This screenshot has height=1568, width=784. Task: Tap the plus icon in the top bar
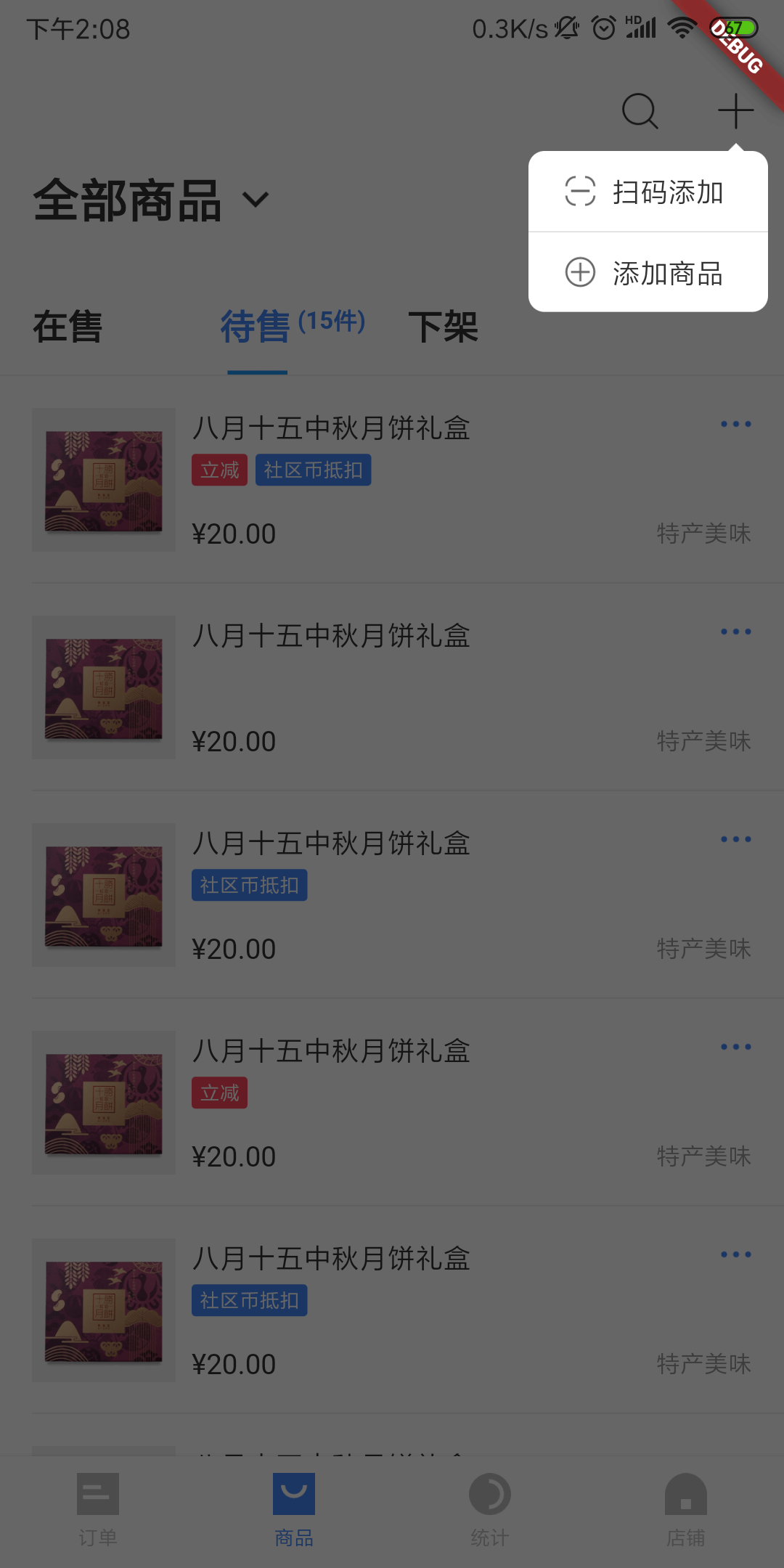(735, 111)
